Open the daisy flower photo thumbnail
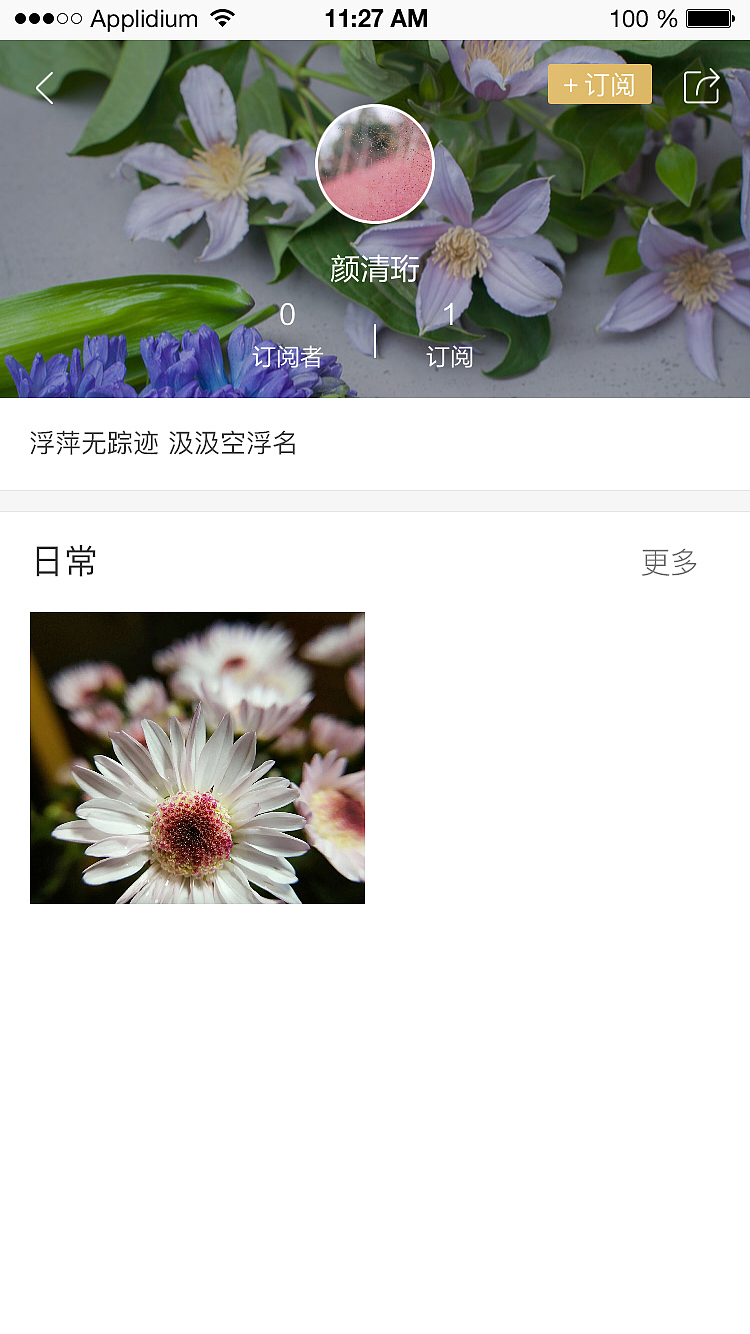This screenshot has height=1334, width=750. [x=197, y=757]
